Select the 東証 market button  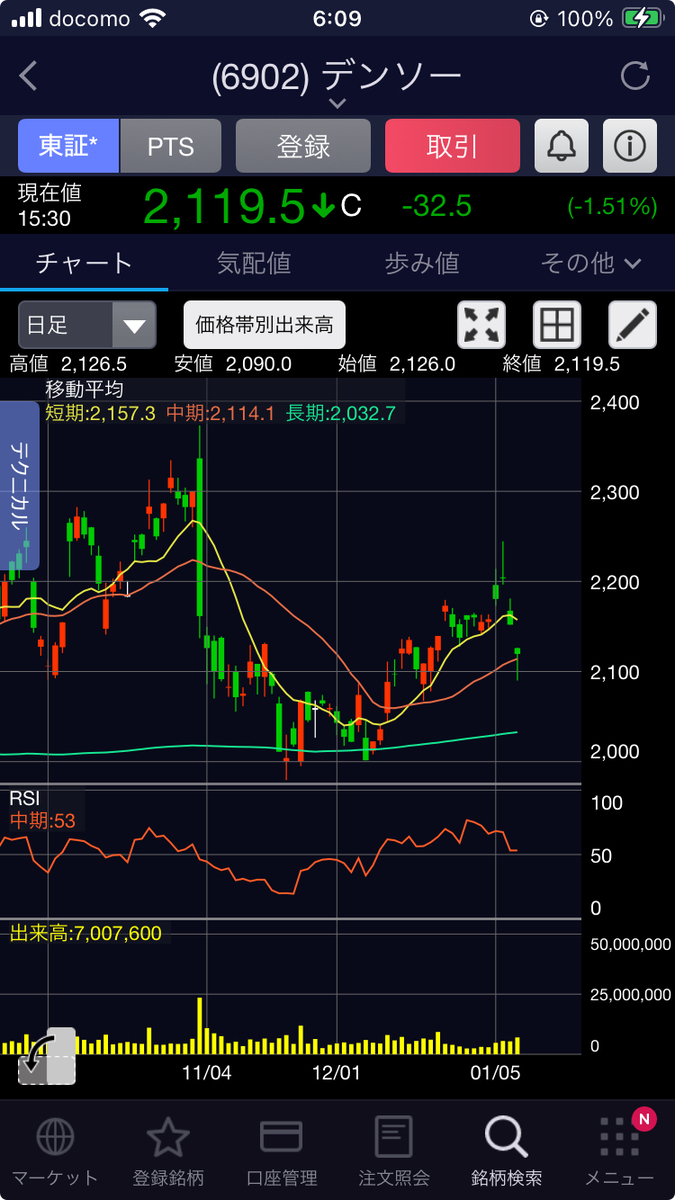(x=69, y=146)
